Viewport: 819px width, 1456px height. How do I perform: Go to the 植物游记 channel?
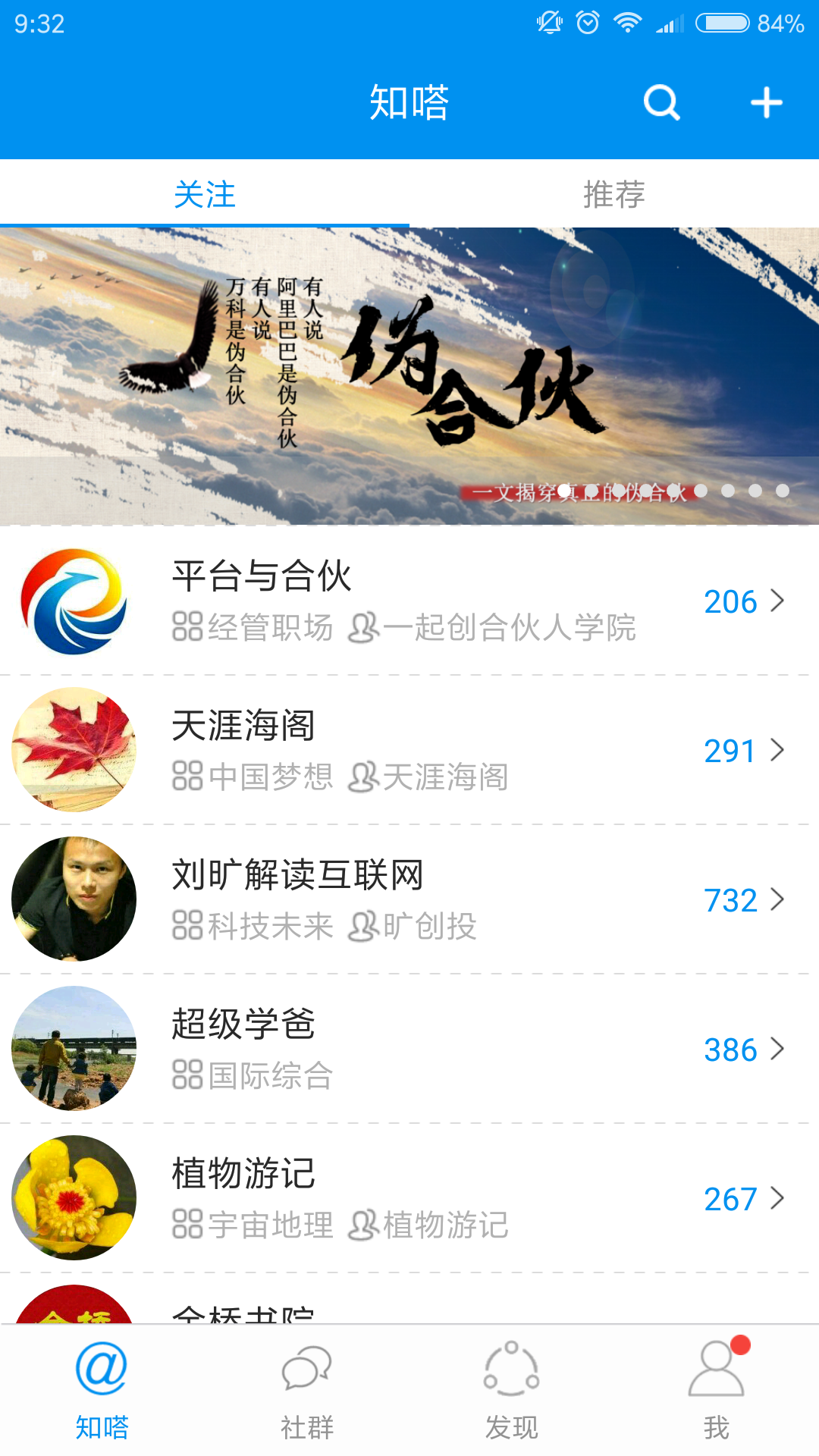point(409,1198)
